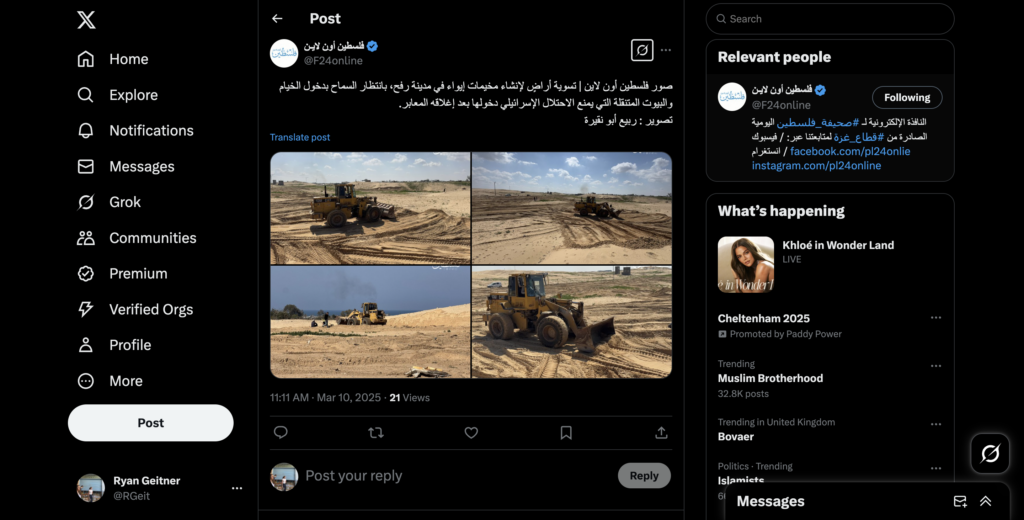This screenshot has height=520, width=1024.
Task: Open the Communities section
Action: pyautogui.click(x=152, y=238)
